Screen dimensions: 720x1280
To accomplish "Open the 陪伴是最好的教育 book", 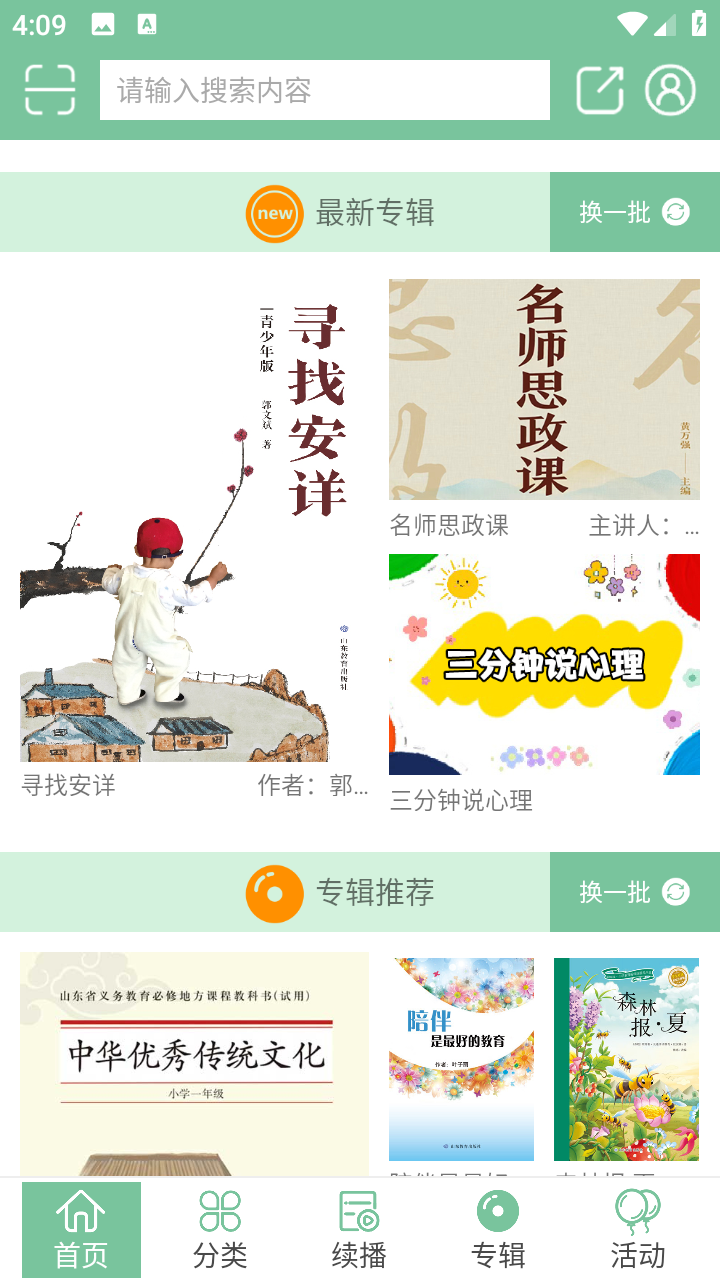I will point(461,1060).
